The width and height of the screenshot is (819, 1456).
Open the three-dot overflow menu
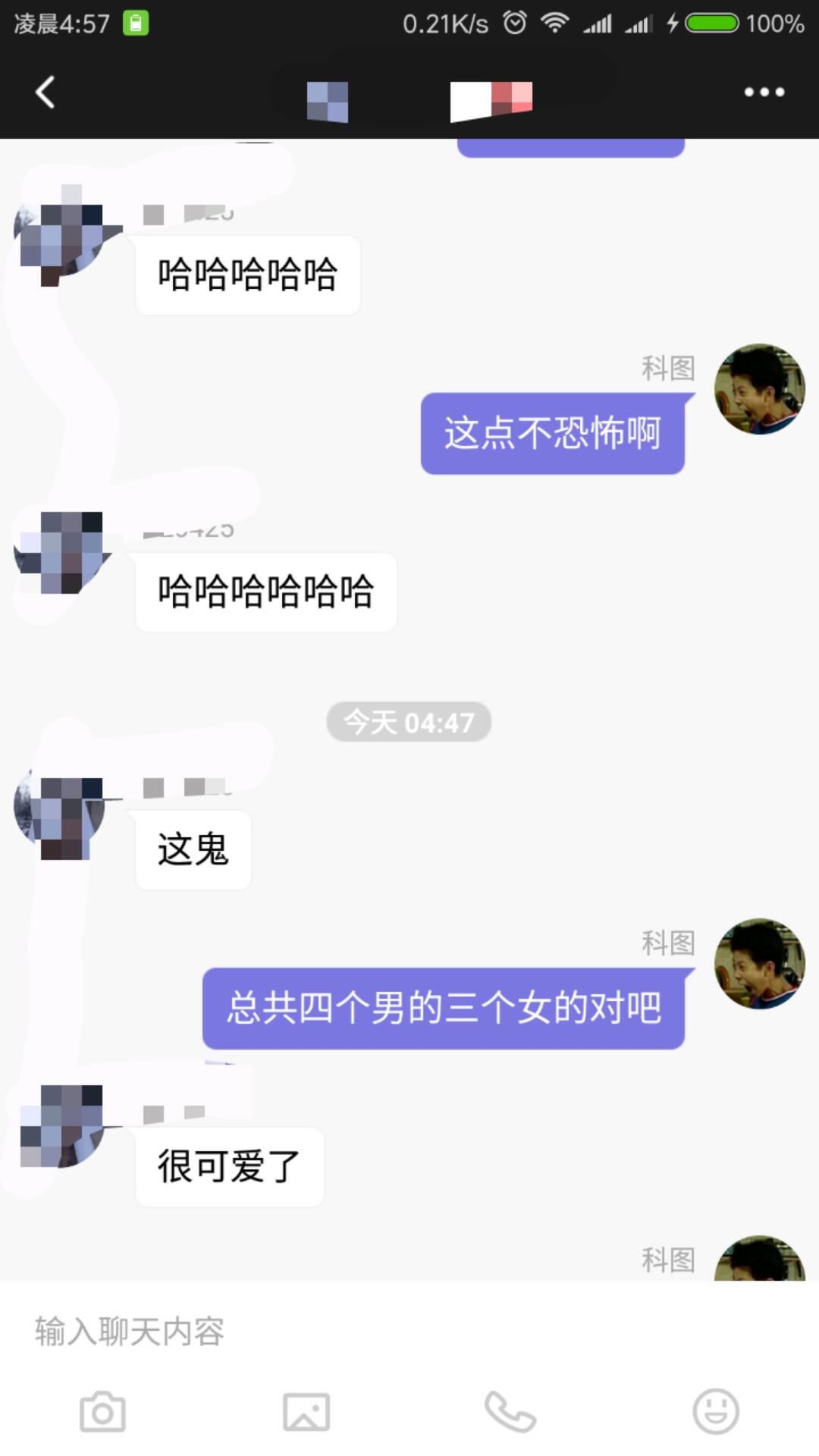(764, 93)
